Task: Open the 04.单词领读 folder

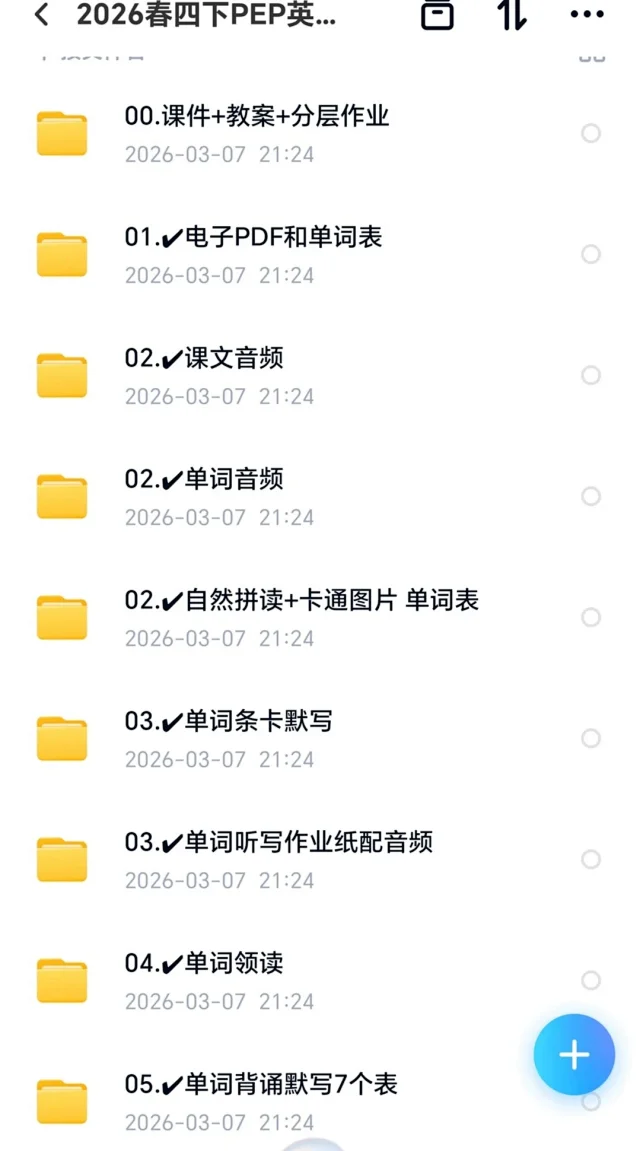Action: [x=204, y=963]
